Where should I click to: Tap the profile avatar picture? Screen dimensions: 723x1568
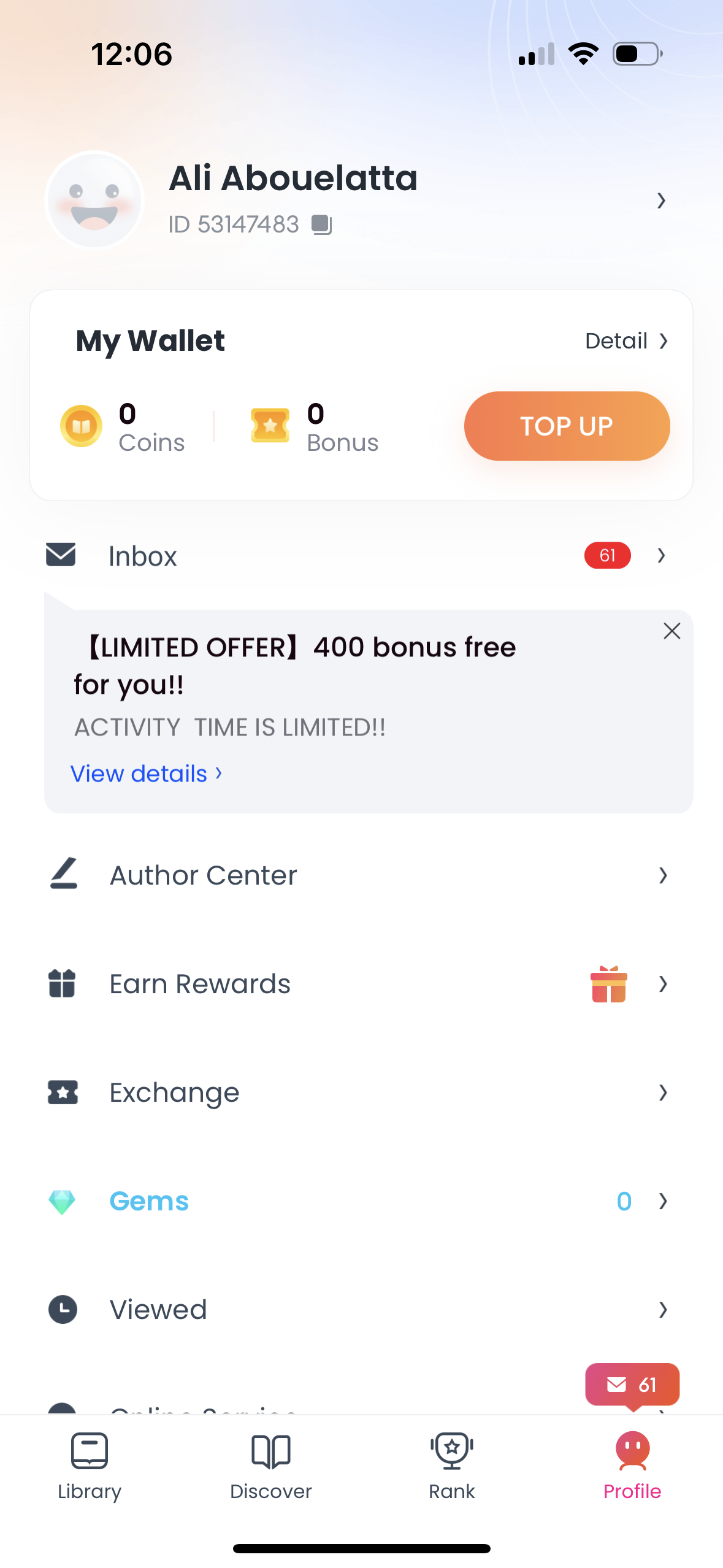[x=94, y=200]
